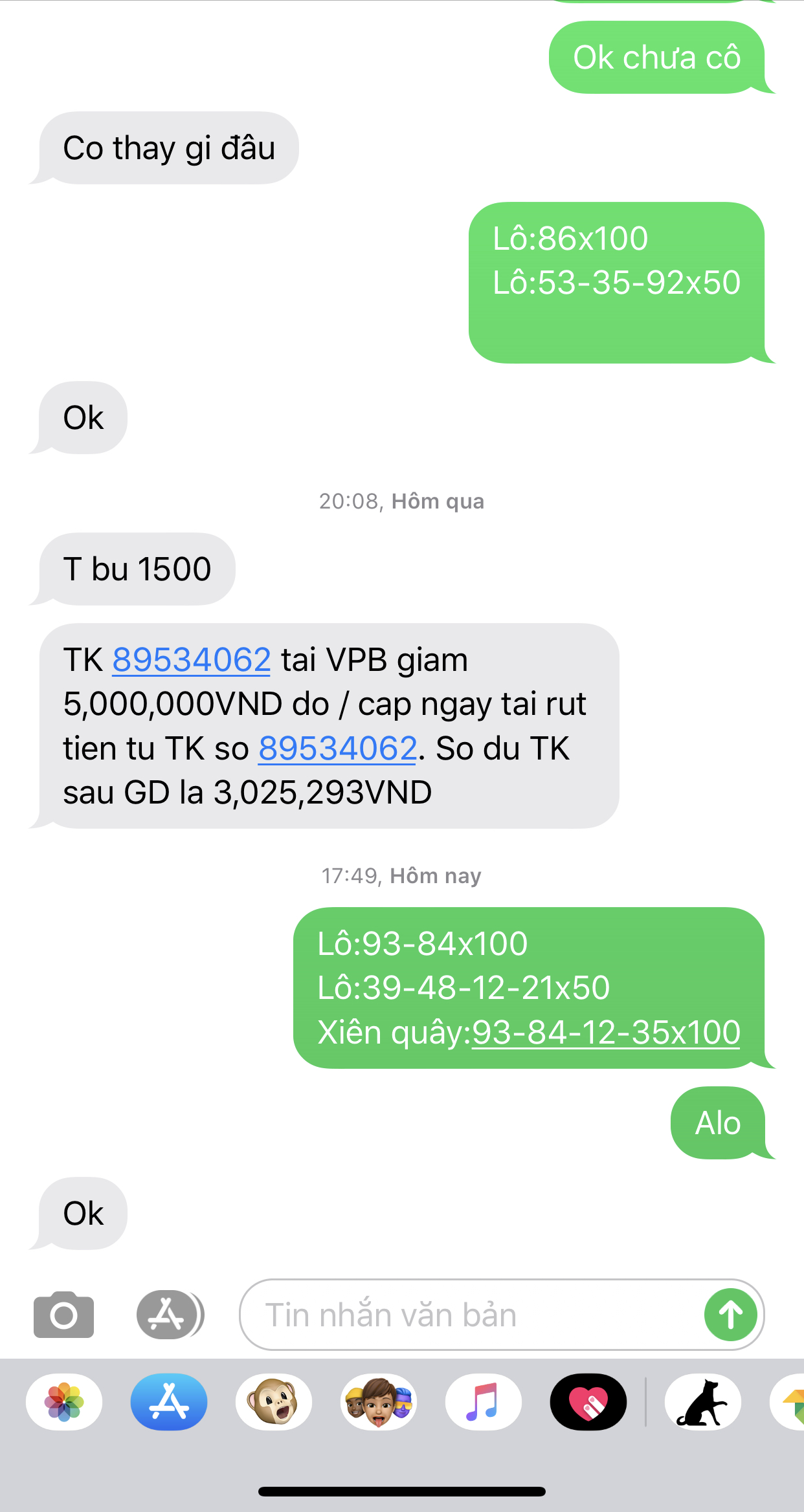Viewport: 804px width, 1512px height.
Task: Tap the first 89534062 account number link
Action: [192, 660]
